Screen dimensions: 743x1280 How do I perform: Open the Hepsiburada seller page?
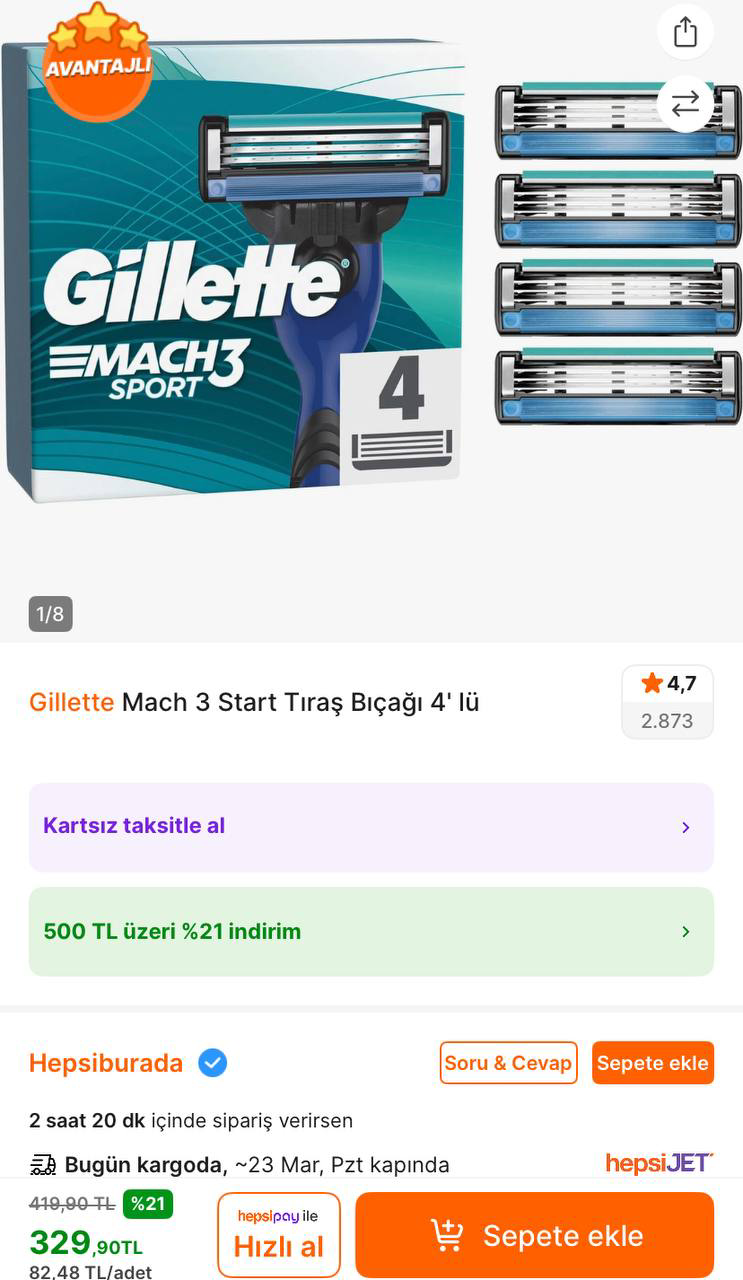pos(106,1063)
